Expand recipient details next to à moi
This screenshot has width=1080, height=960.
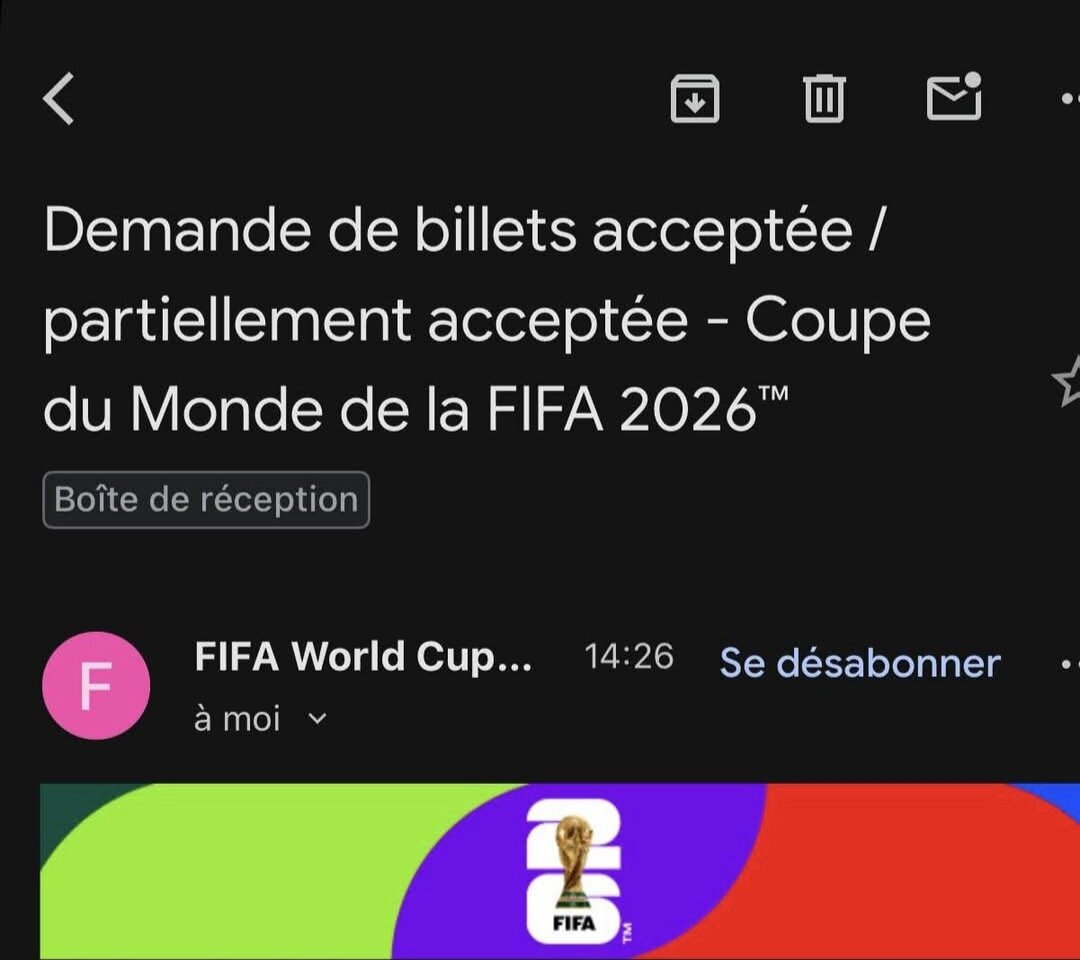click(x=318, y=718)
